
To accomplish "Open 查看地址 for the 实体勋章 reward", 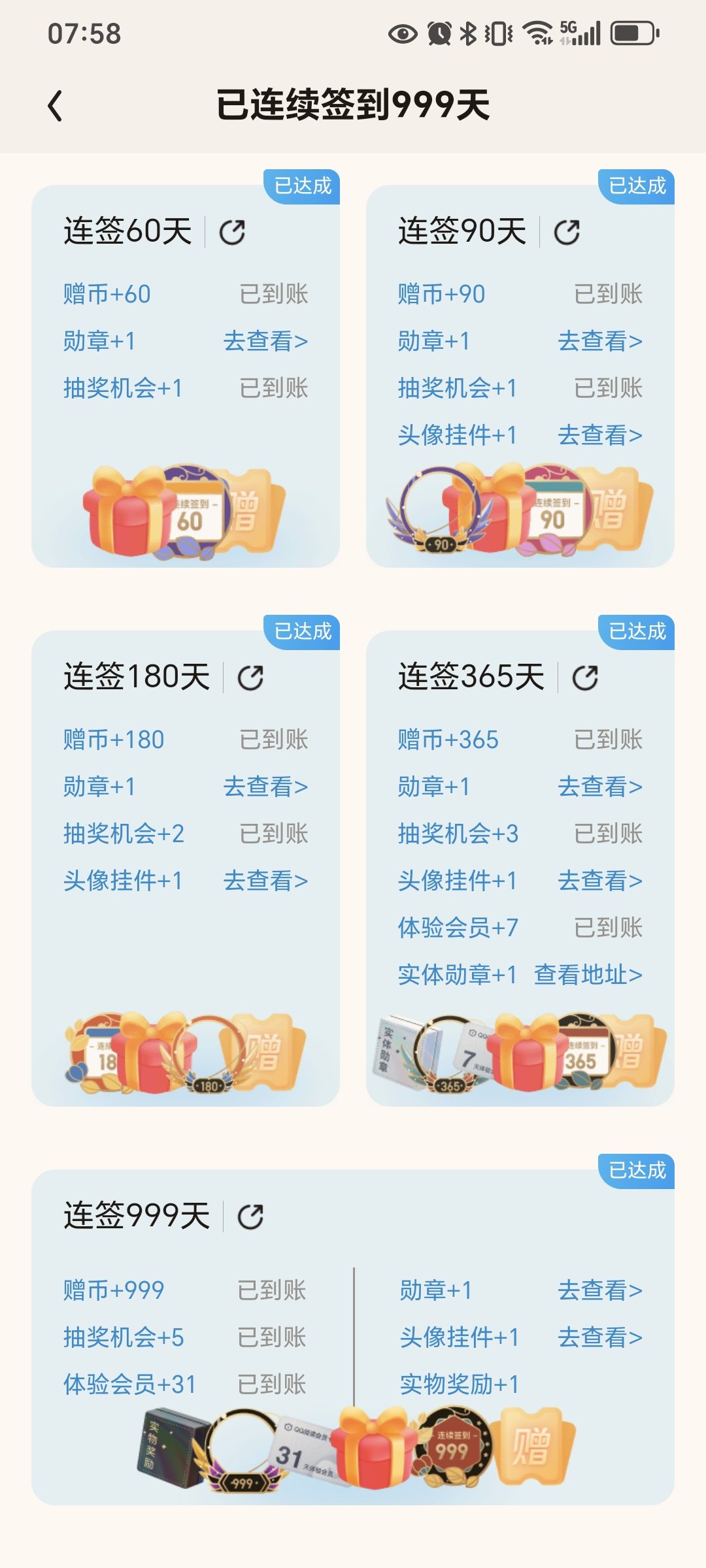I will click(588, 975).
